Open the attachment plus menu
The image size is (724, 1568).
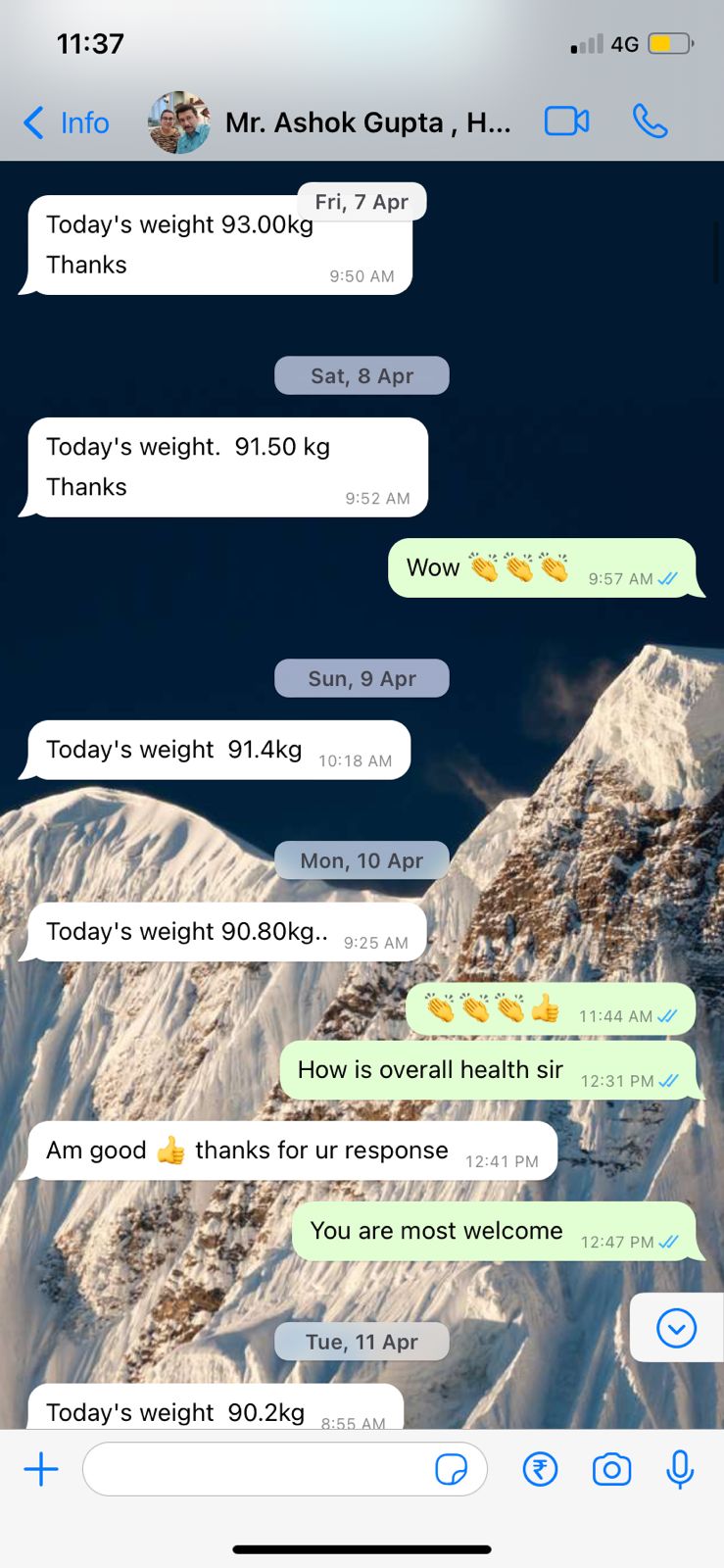(x=41, y=1469)
